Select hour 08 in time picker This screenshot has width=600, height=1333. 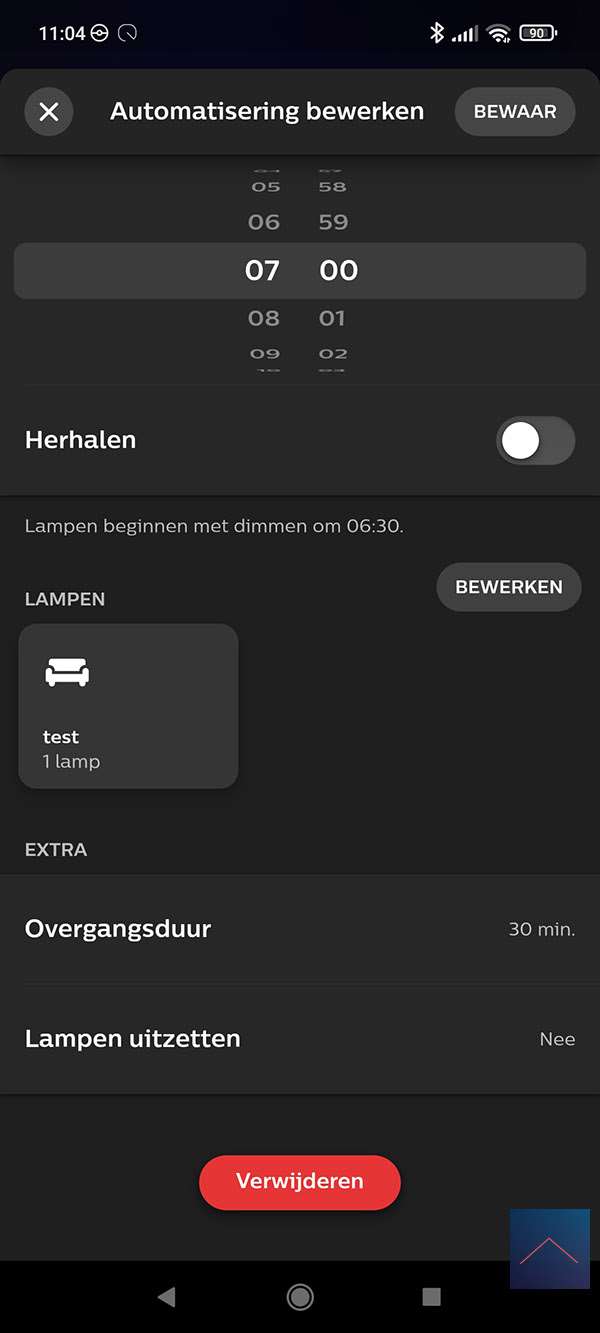click(x=264, y=318)
